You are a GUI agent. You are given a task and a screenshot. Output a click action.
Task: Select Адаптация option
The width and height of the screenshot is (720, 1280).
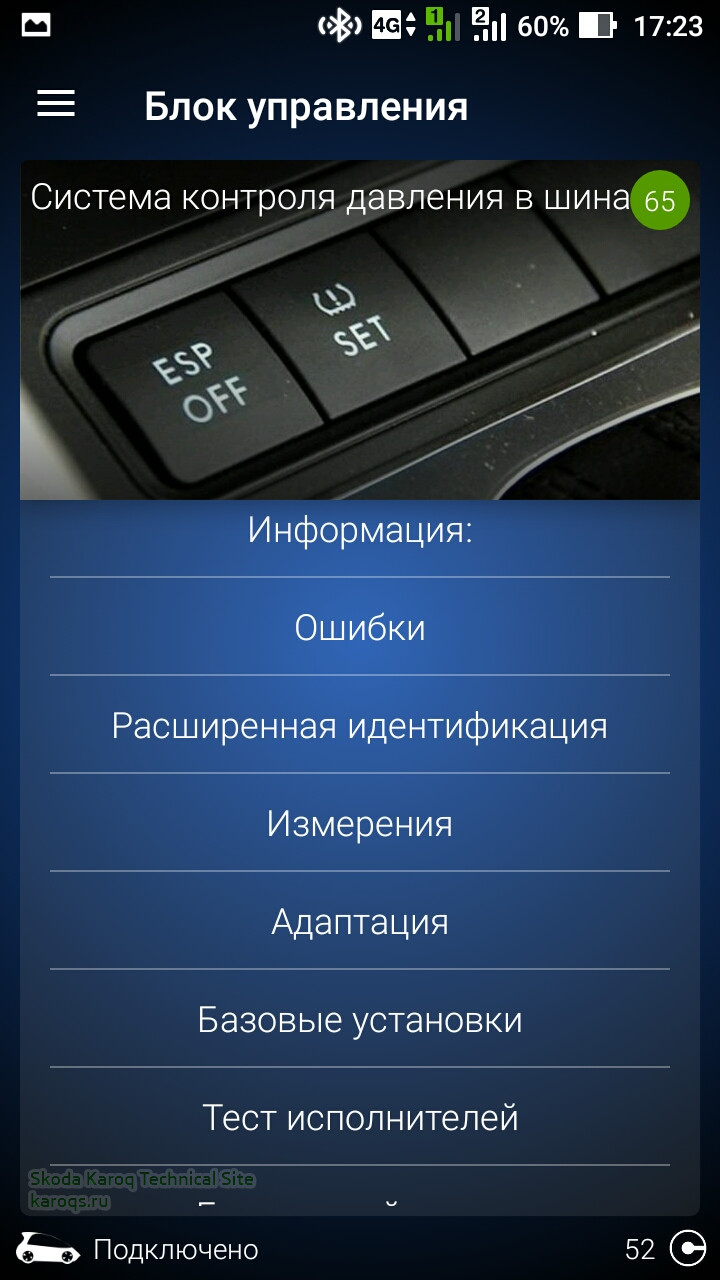(360, 922)
